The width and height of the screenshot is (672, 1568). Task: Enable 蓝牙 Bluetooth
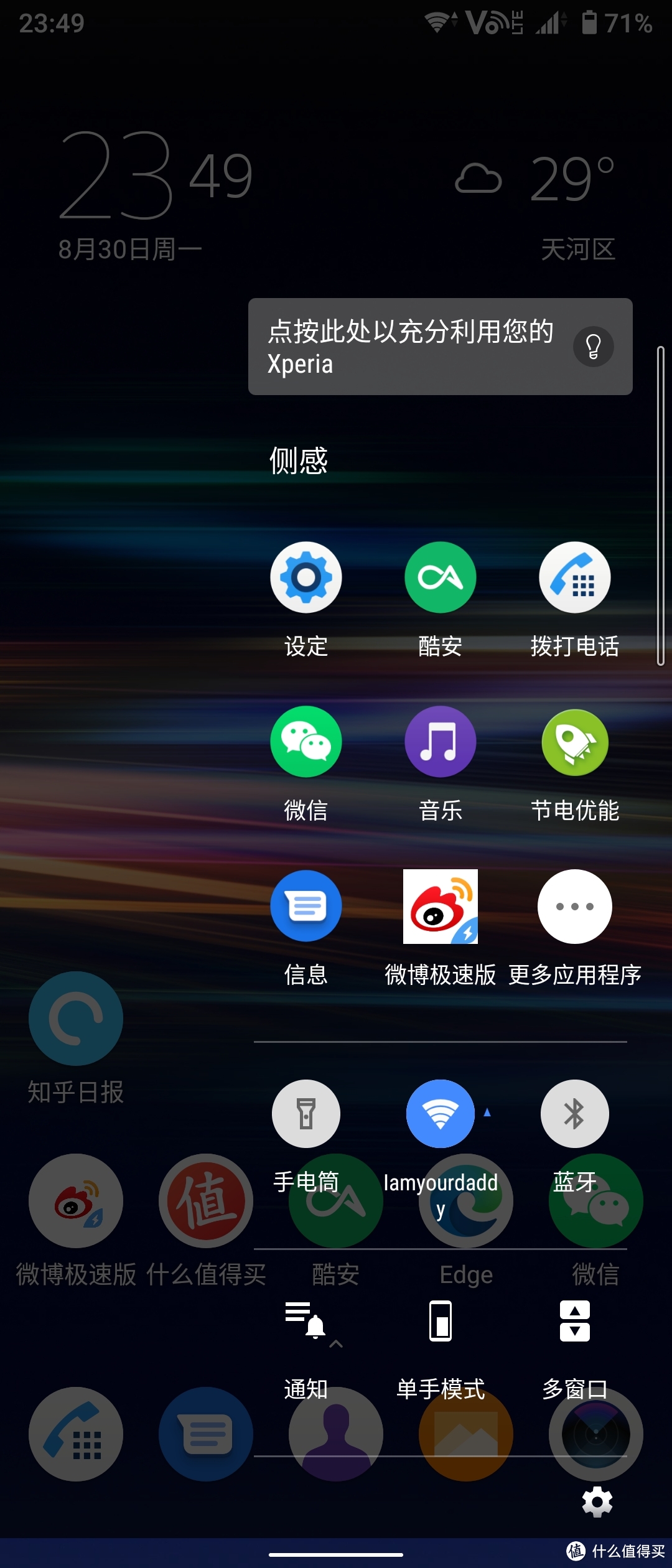[x=574, y=1113]
